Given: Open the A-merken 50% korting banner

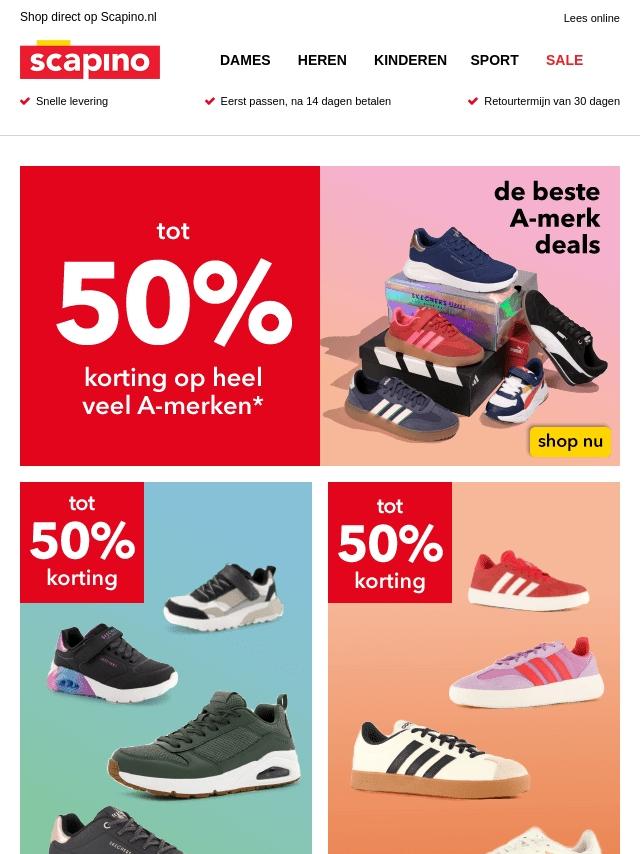Looking at the screenshot, I should 170,316.
